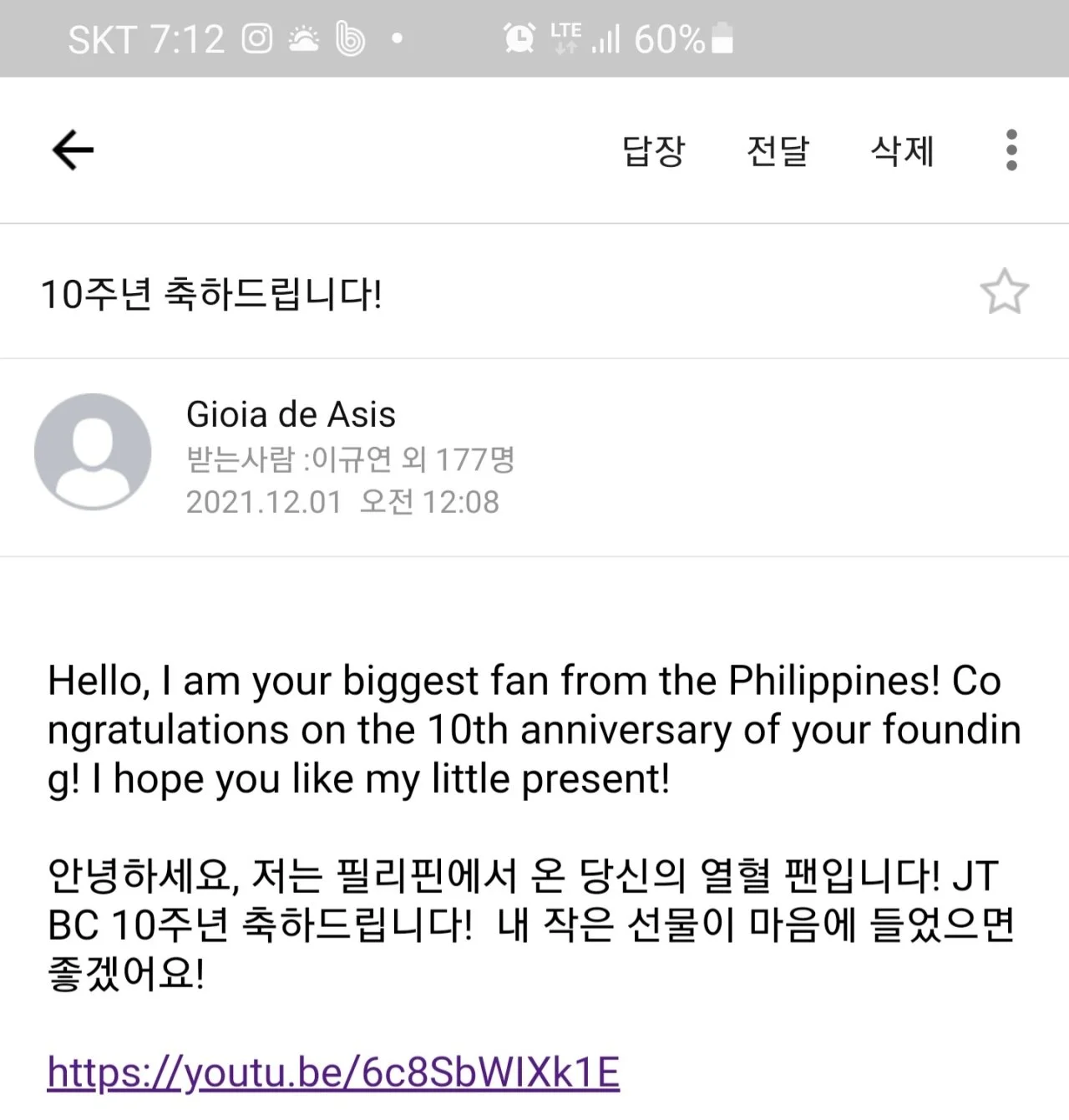Image resolution: width=1069 pixels, height=1120 pixels.
Task: Expand recipient list 이규연 외 177명
Action: [350, 459]
